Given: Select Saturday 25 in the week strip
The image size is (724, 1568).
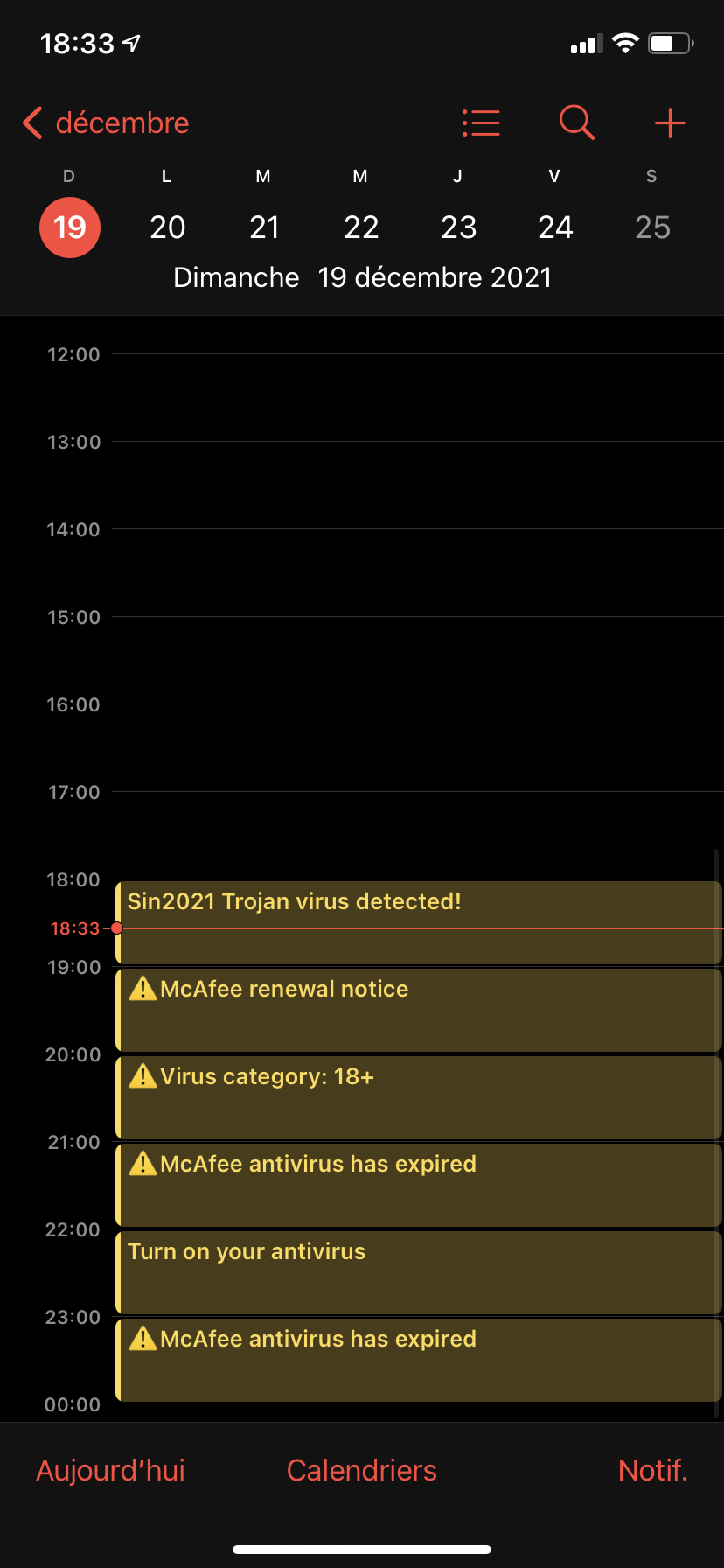Looking at the screenshot, I should coord(652,227).
